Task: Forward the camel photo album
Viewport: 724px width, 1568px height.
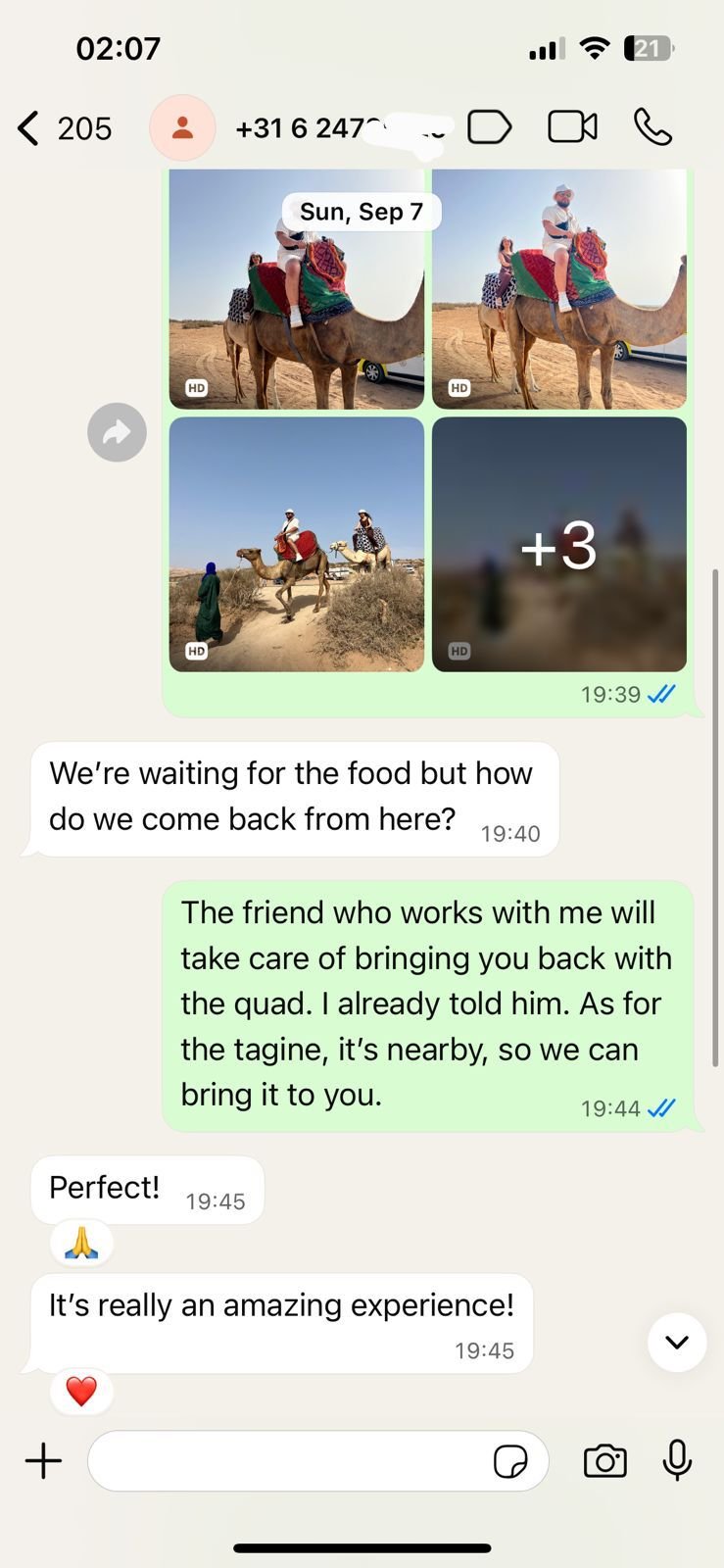Action: [117, 432]
